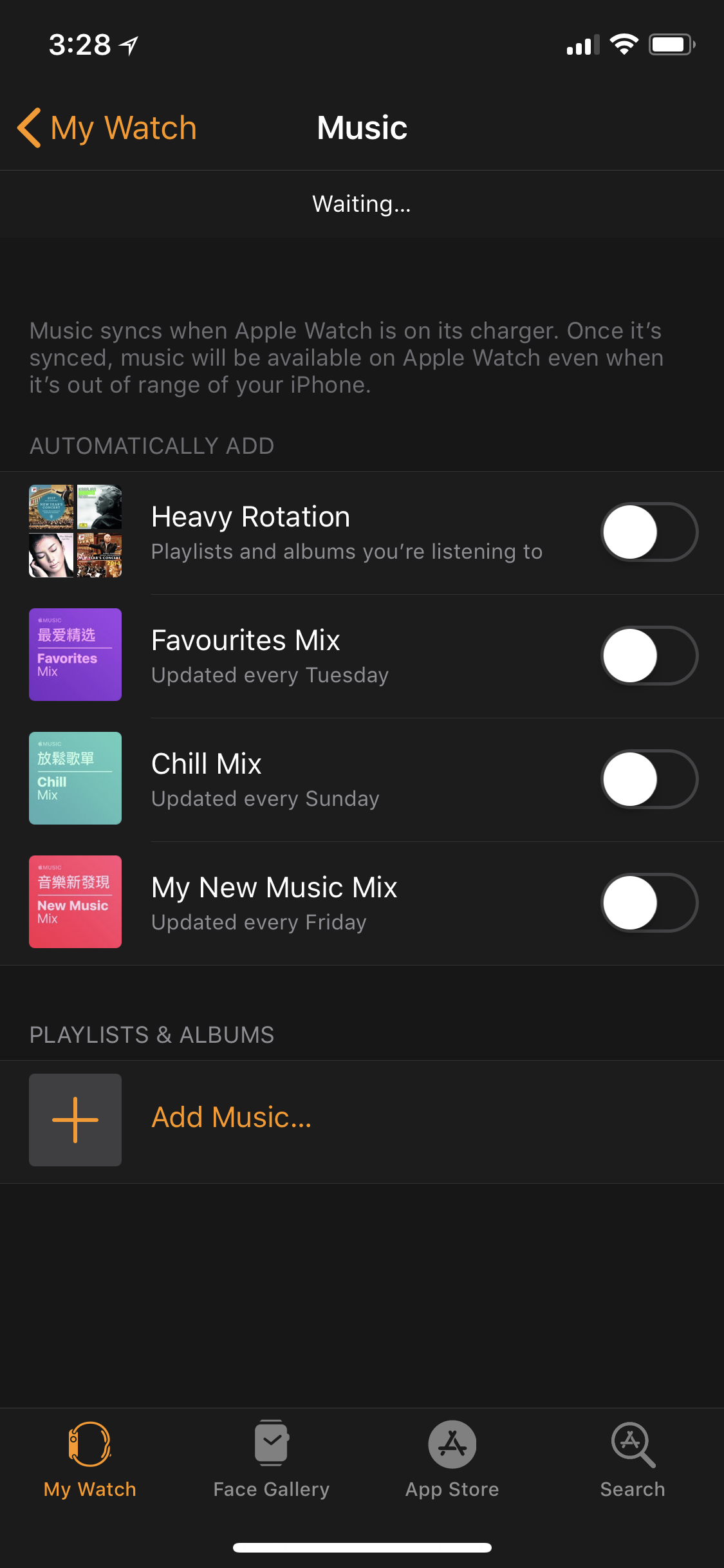Turn on Favourites Mix syncing
Image resolution: width=724 pixels, height=1568 pixels.
click(649, 656)
